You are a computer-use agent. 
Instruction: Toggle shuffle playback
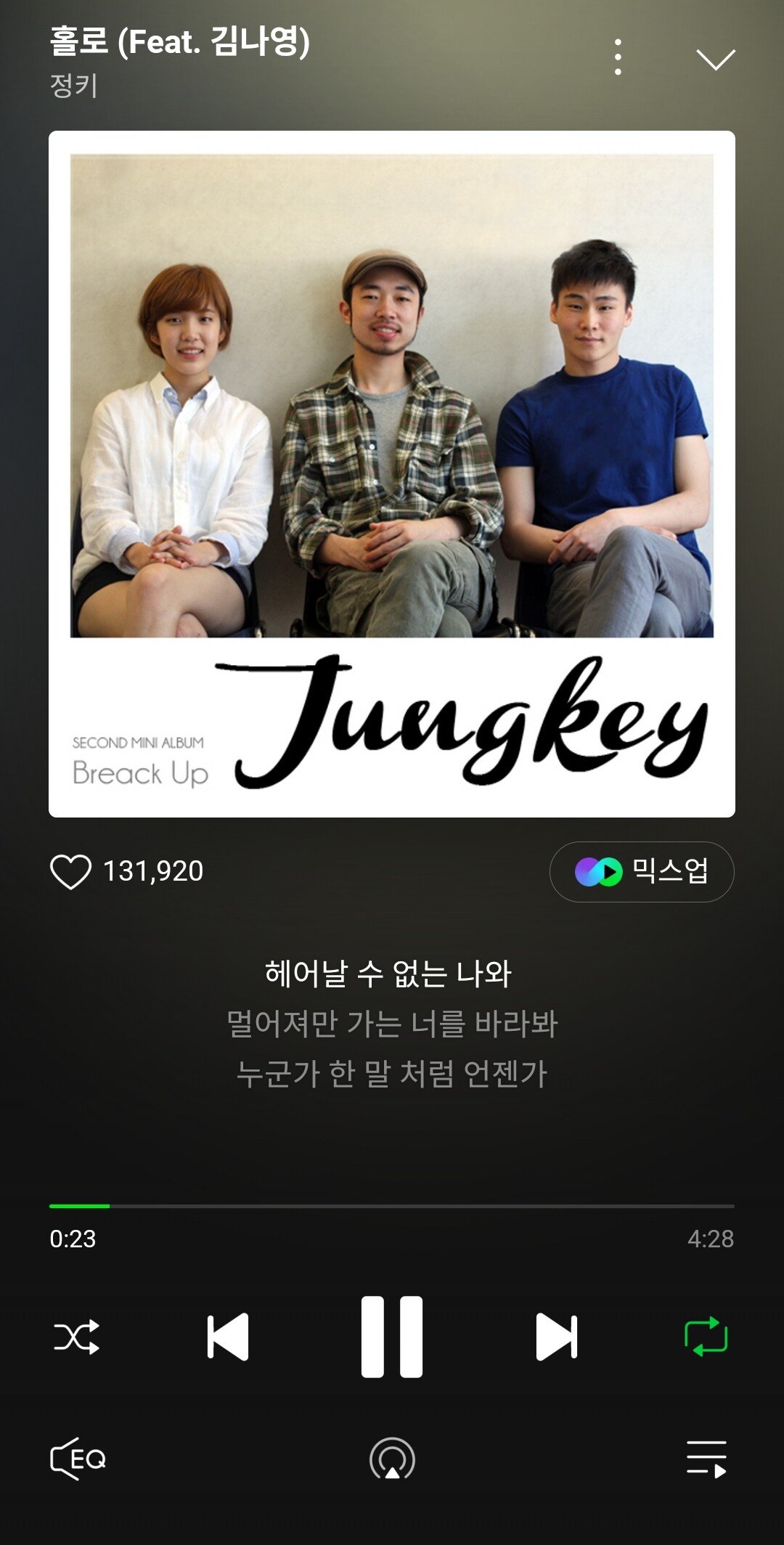(x=77, y=1337)
